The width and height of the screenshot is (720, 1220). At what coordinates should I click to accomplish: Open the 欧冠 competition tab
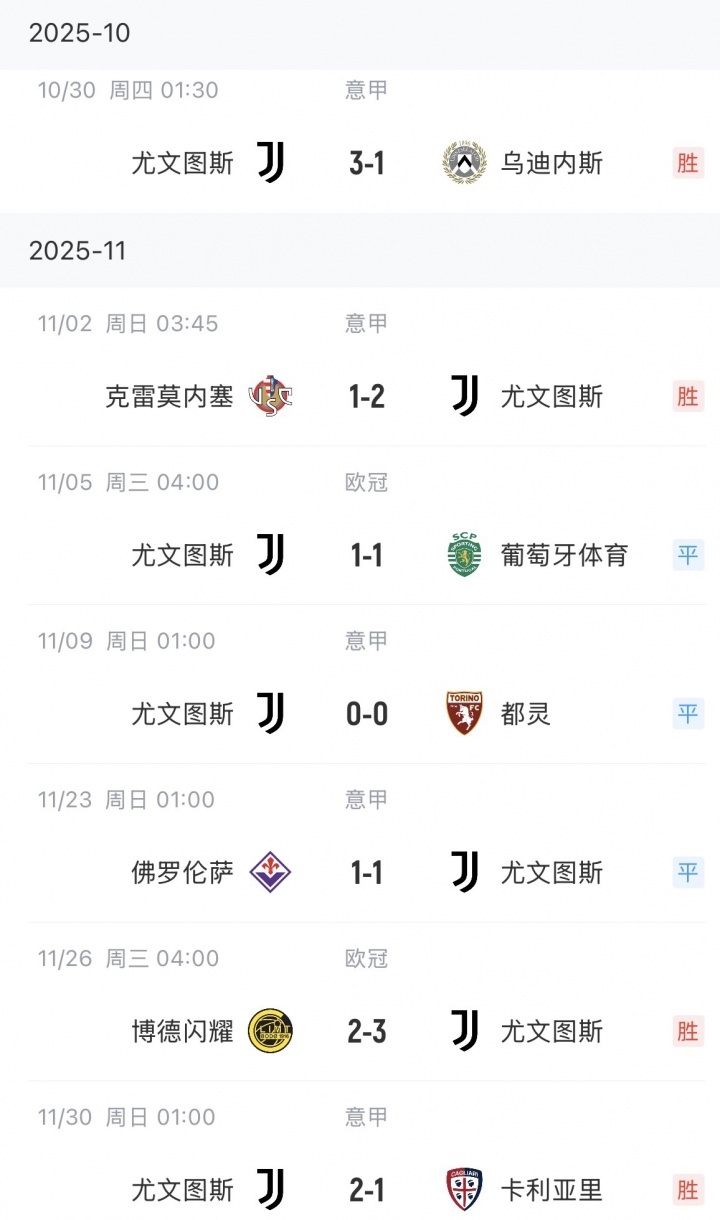(365, 483)
